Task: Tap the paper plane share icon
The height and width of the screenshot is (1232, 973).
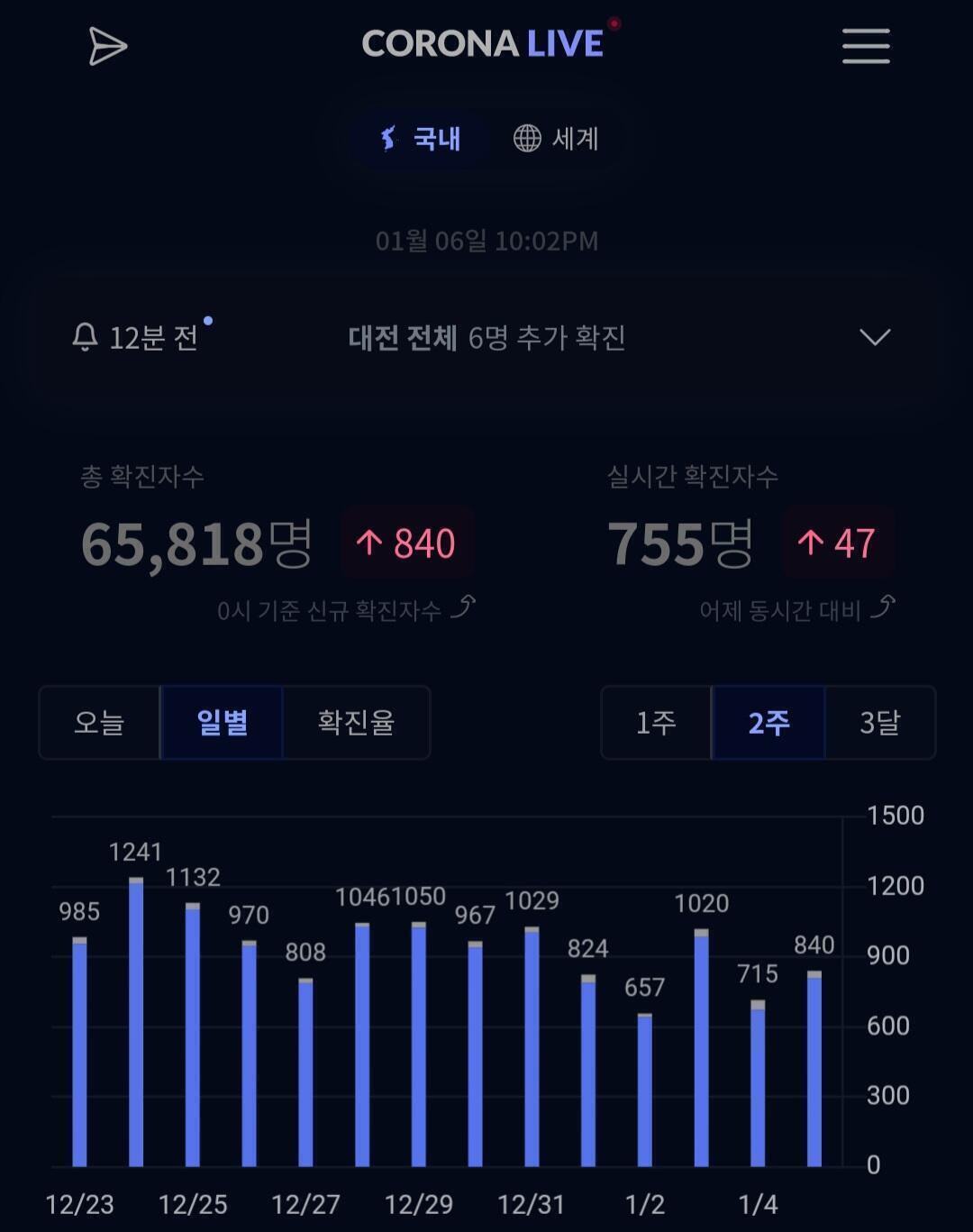Action: coord(107,46)
